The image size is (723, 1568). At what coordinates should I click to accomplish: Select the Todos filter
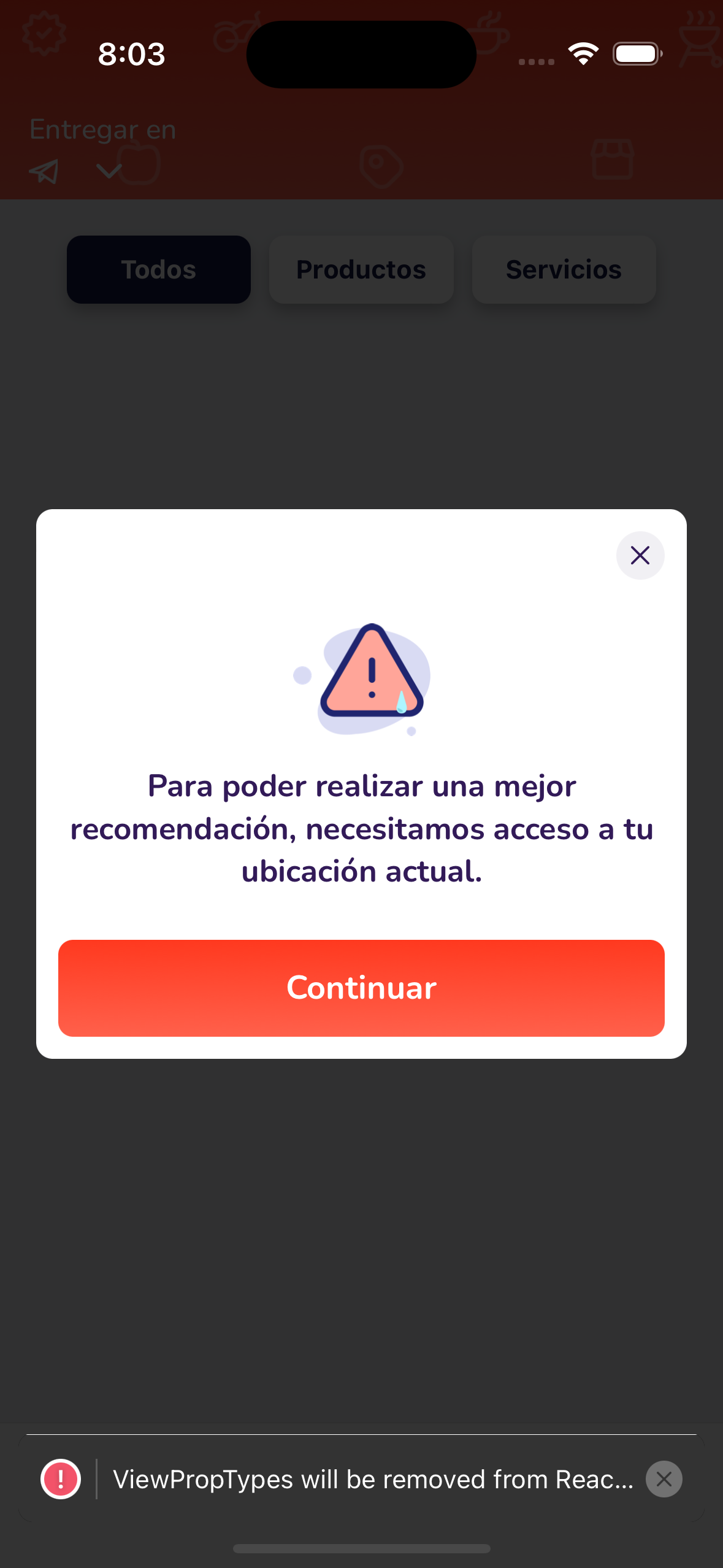(158, 269)
